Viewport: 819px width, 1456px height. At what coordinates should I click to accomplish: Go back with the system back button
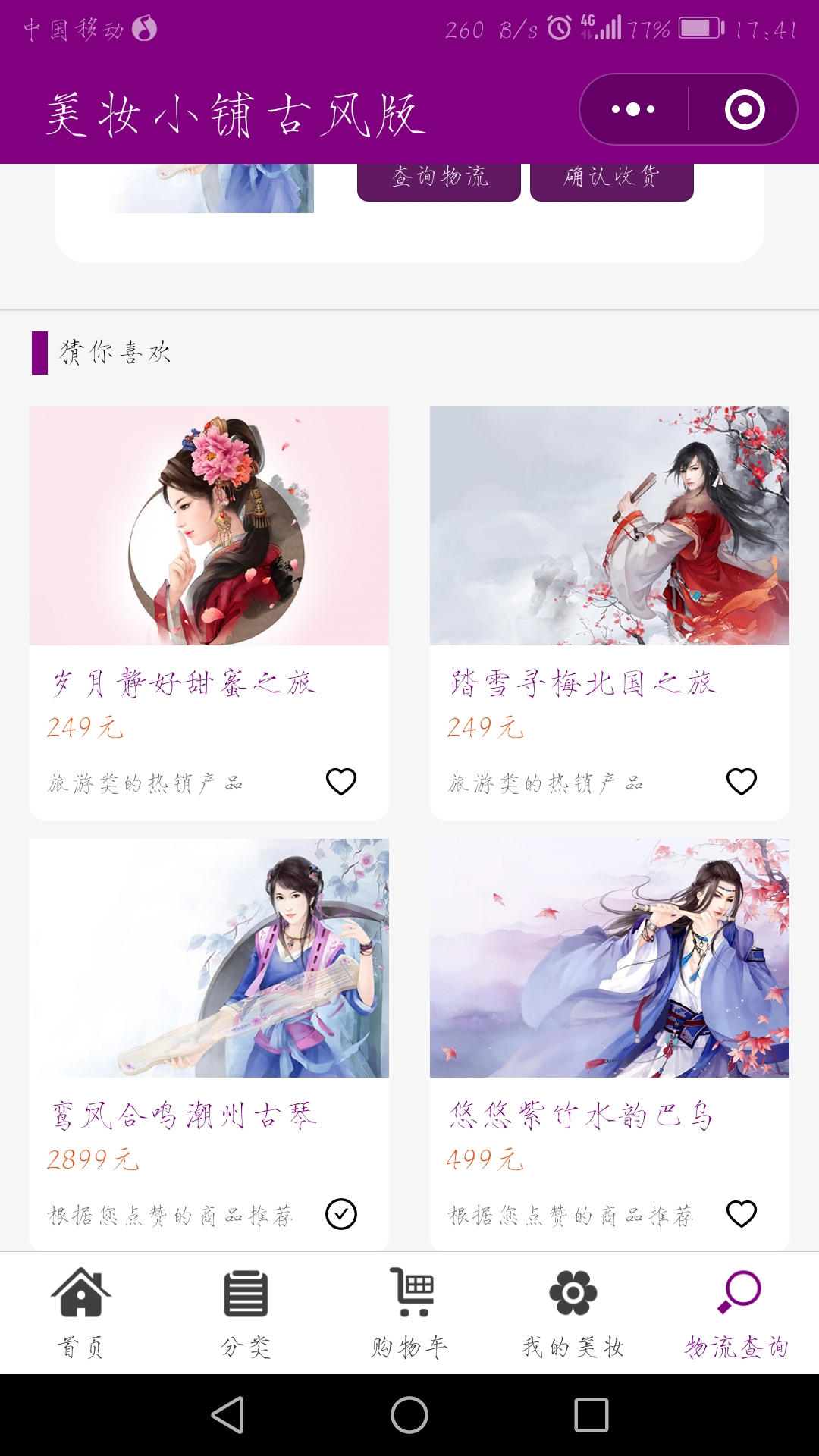pyautogui.click(x=227, y=1415)
